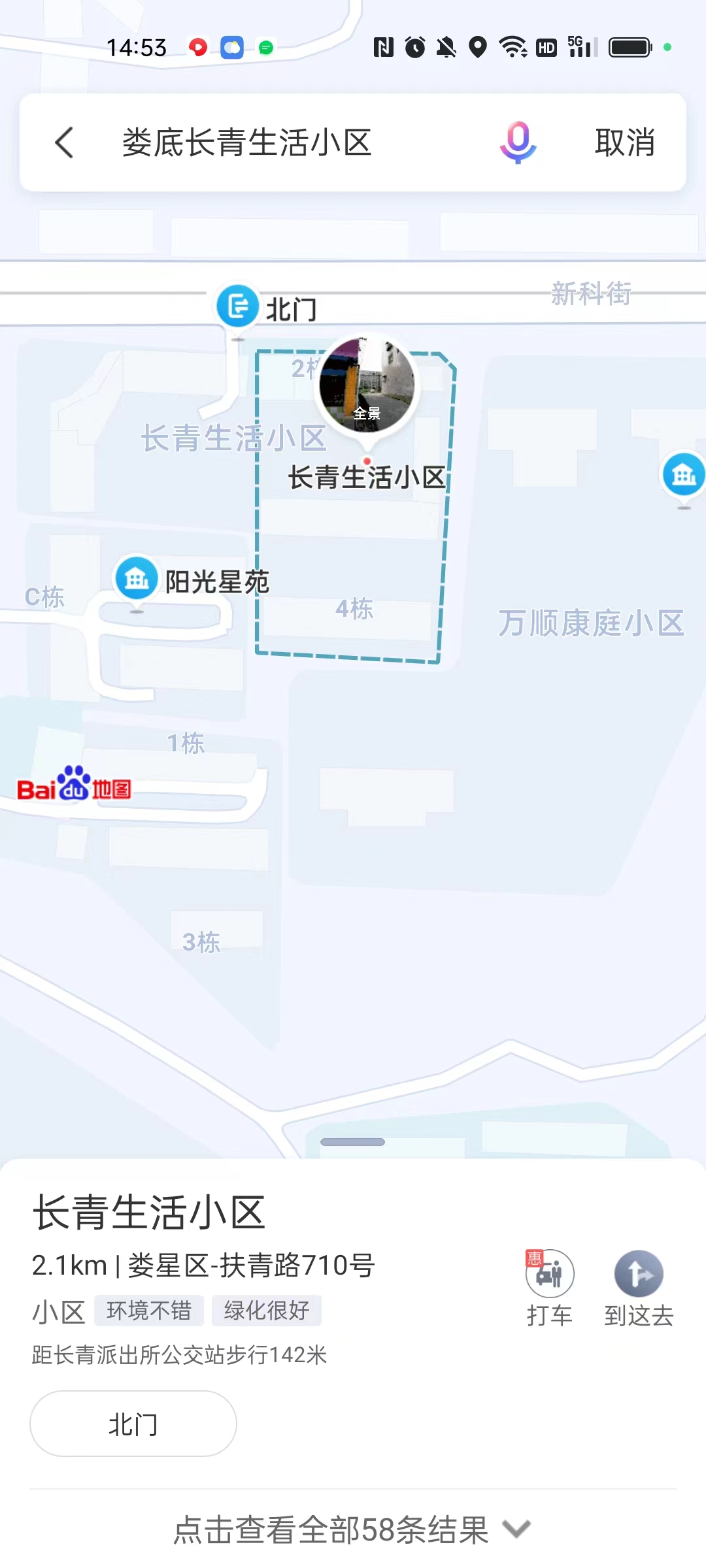Image resolution: width=706 pixels, height=1568 pixels.
Task: Choose the 北门 entrance chip
Action: click(x=133, y=1424)
